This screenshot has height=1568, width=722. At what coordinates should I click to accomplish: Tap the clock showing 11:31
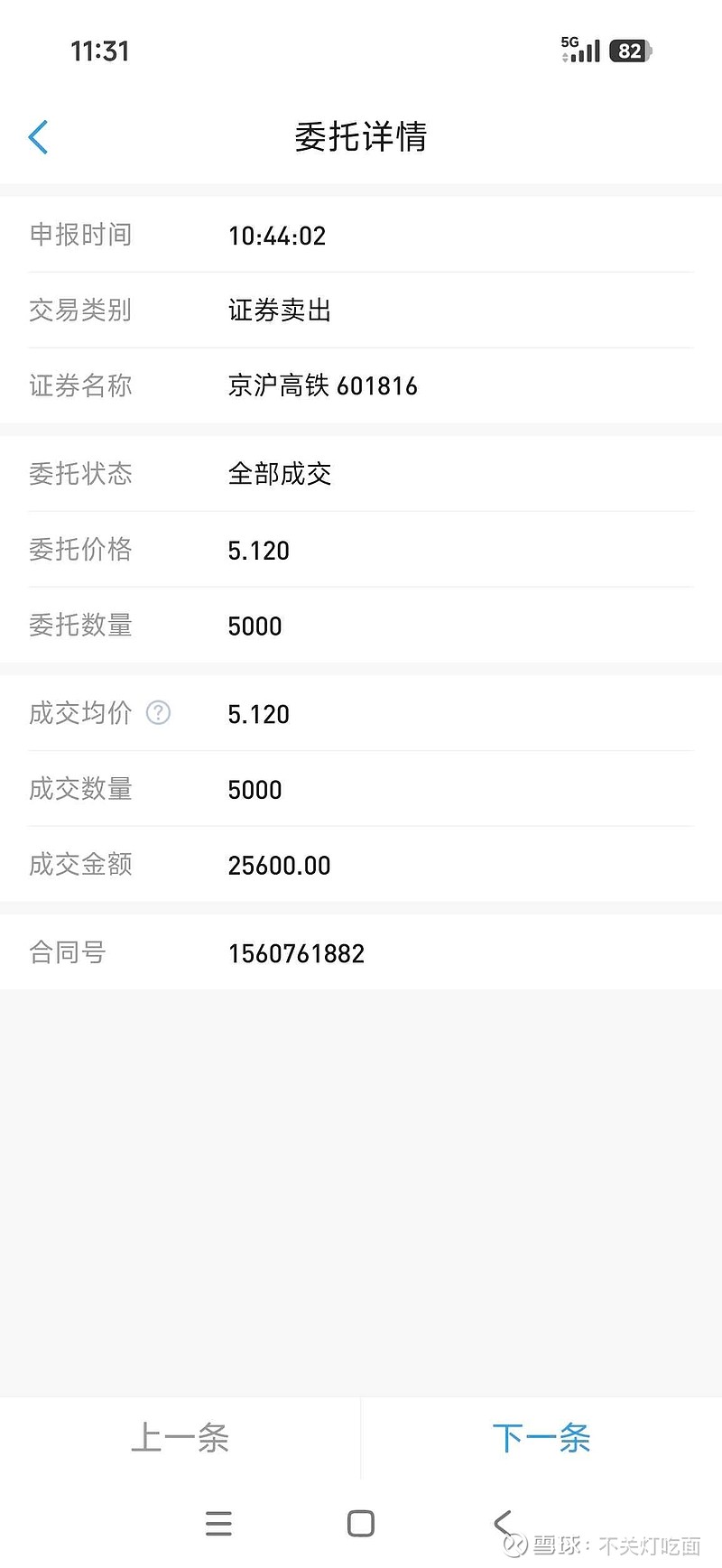[100, 51]
